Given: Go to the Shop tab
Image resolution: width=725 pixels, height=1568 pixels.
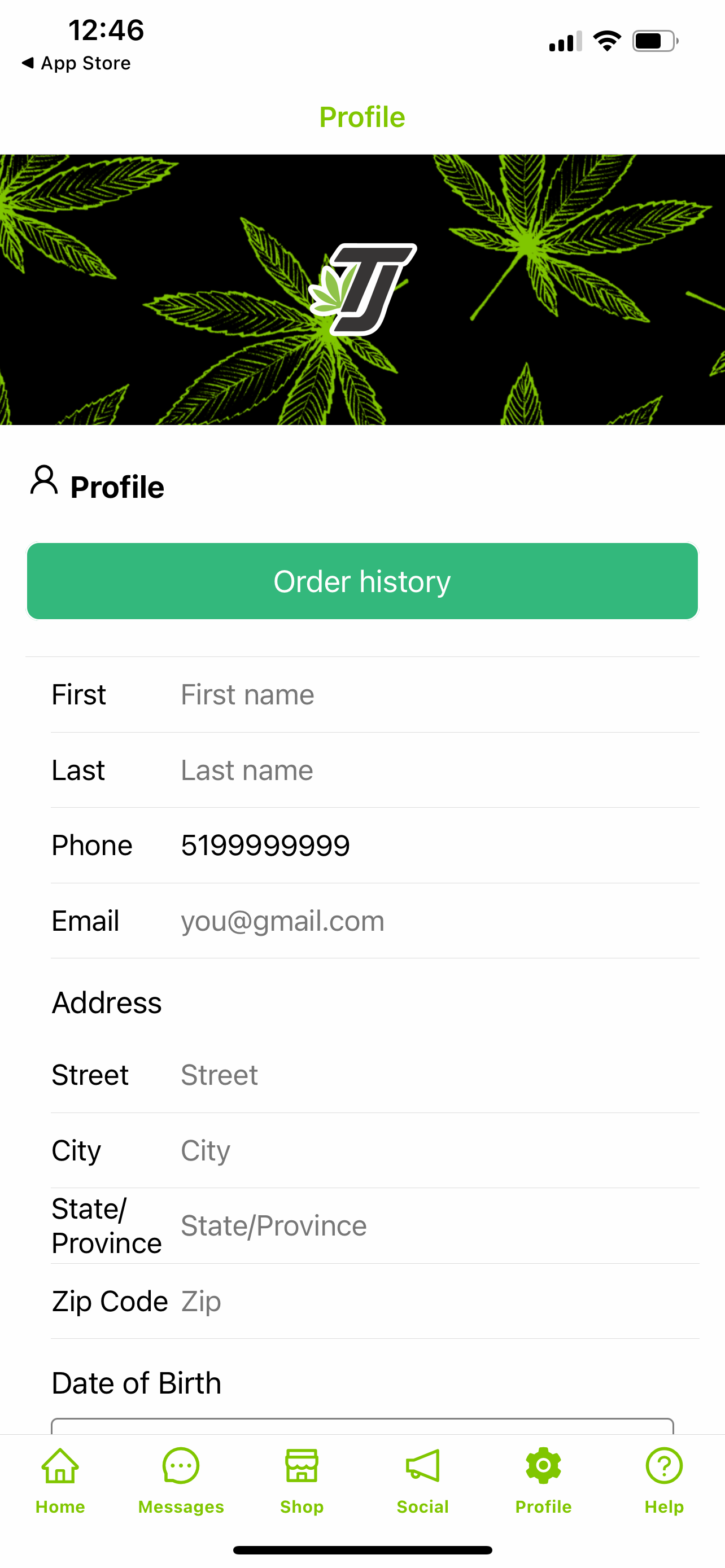Looking at the screenshot, I should [x=302, y=1481].
